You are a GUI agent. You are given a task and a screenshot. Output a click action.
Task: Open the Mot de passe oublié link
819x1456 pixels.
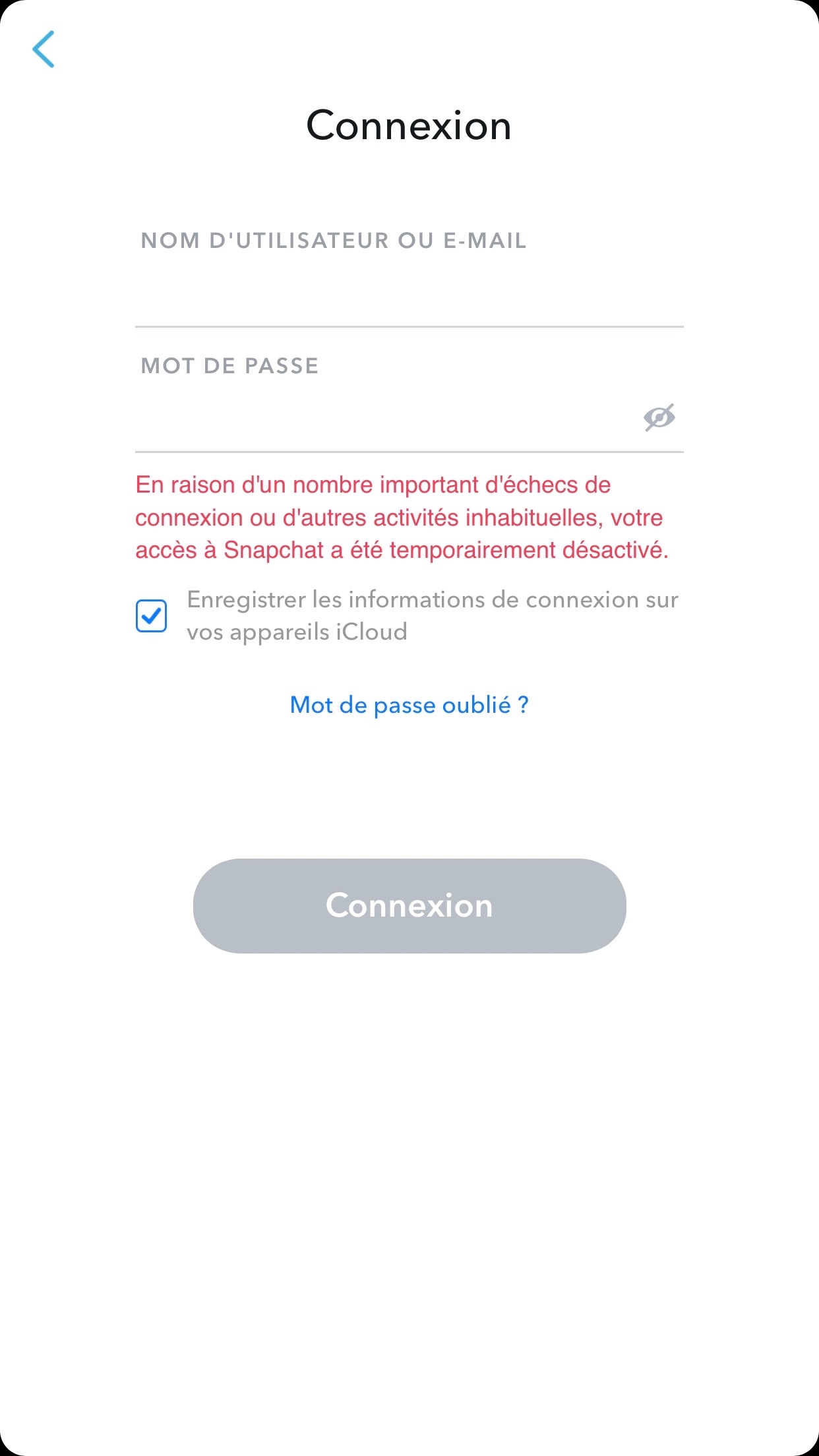click(409, 705)
